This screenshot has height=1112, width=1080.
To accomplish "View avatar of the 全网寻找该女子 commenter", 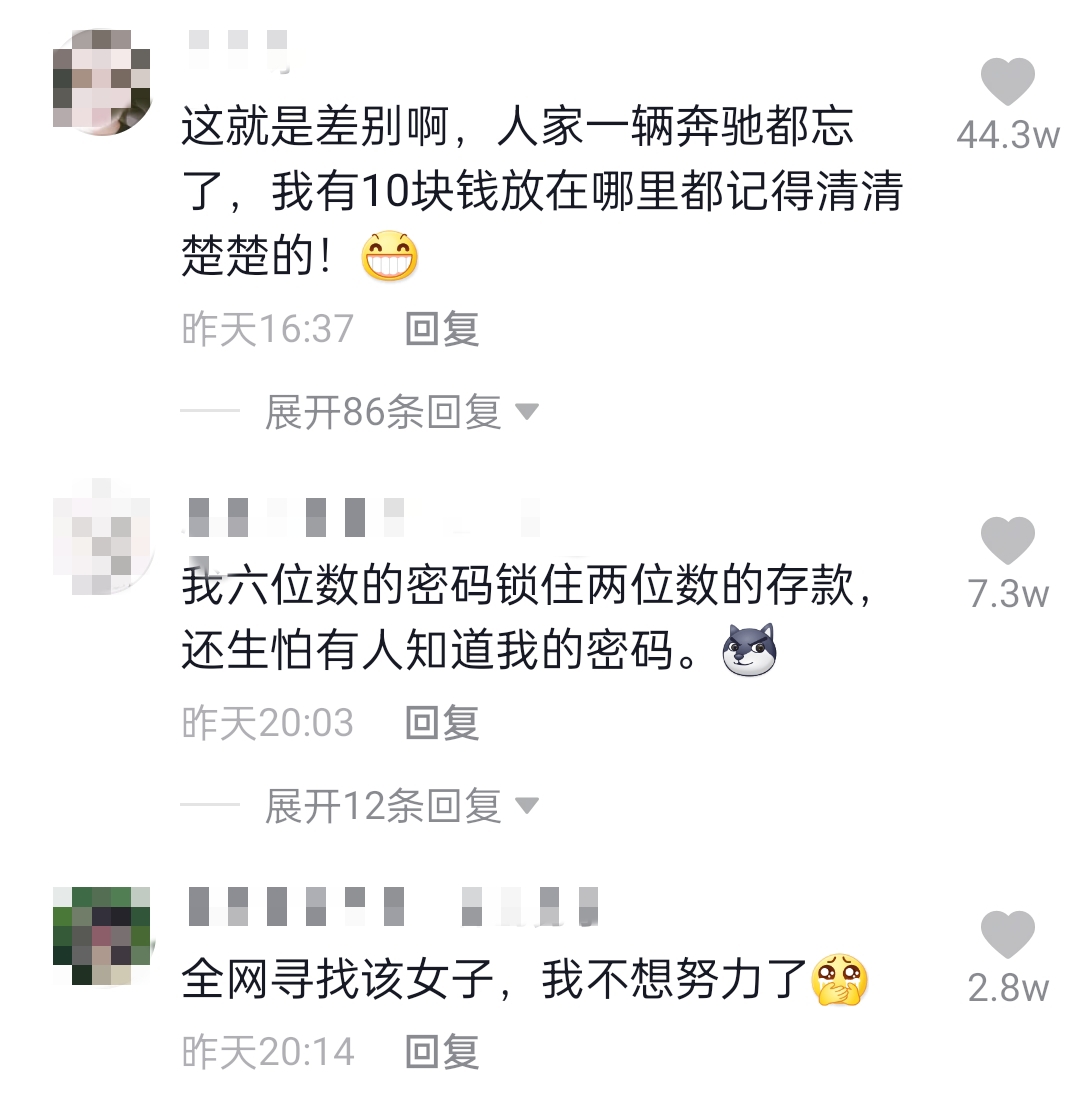I will click(101, 935).
